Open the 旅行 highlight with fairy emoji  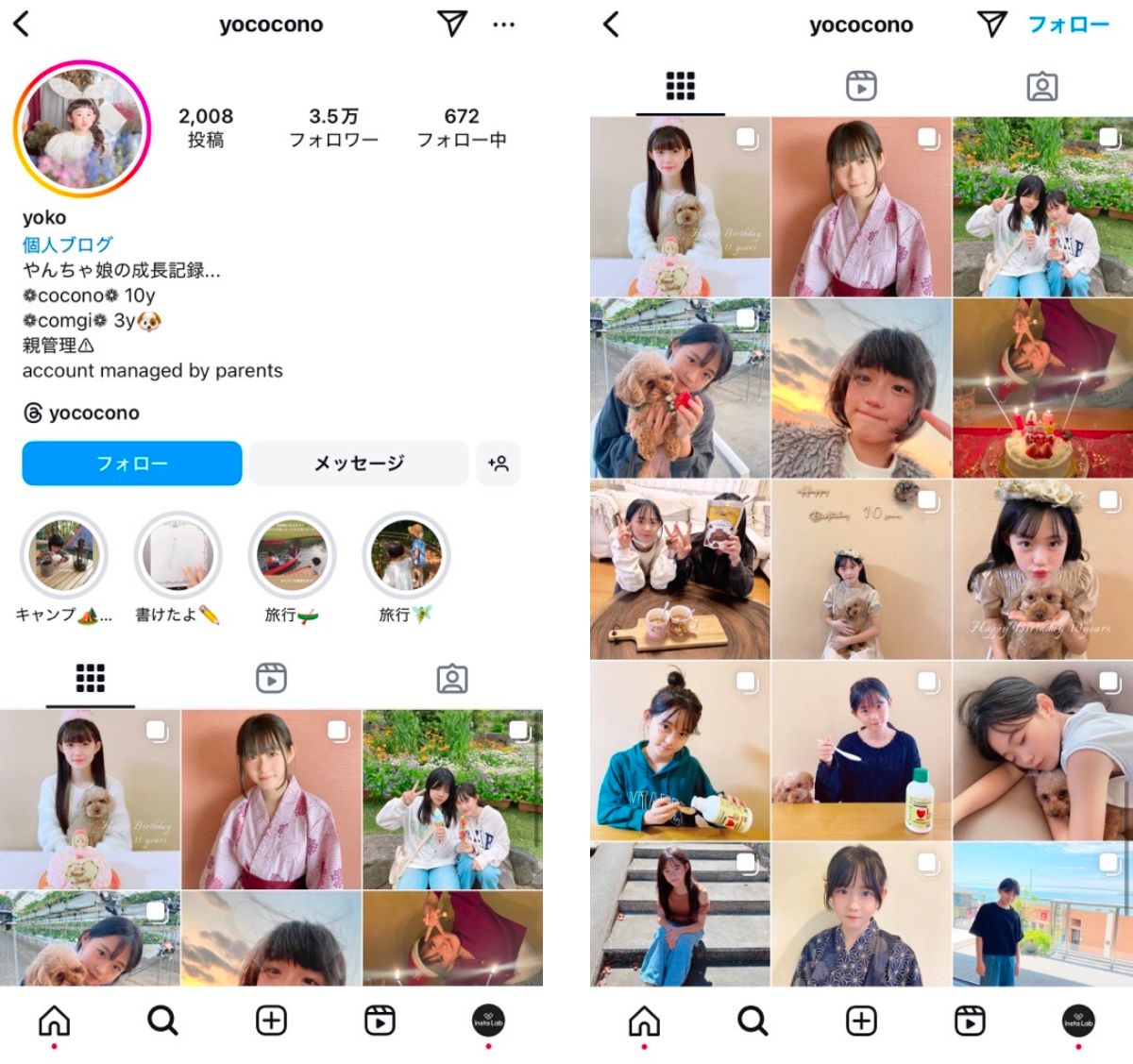click(406, 557)
